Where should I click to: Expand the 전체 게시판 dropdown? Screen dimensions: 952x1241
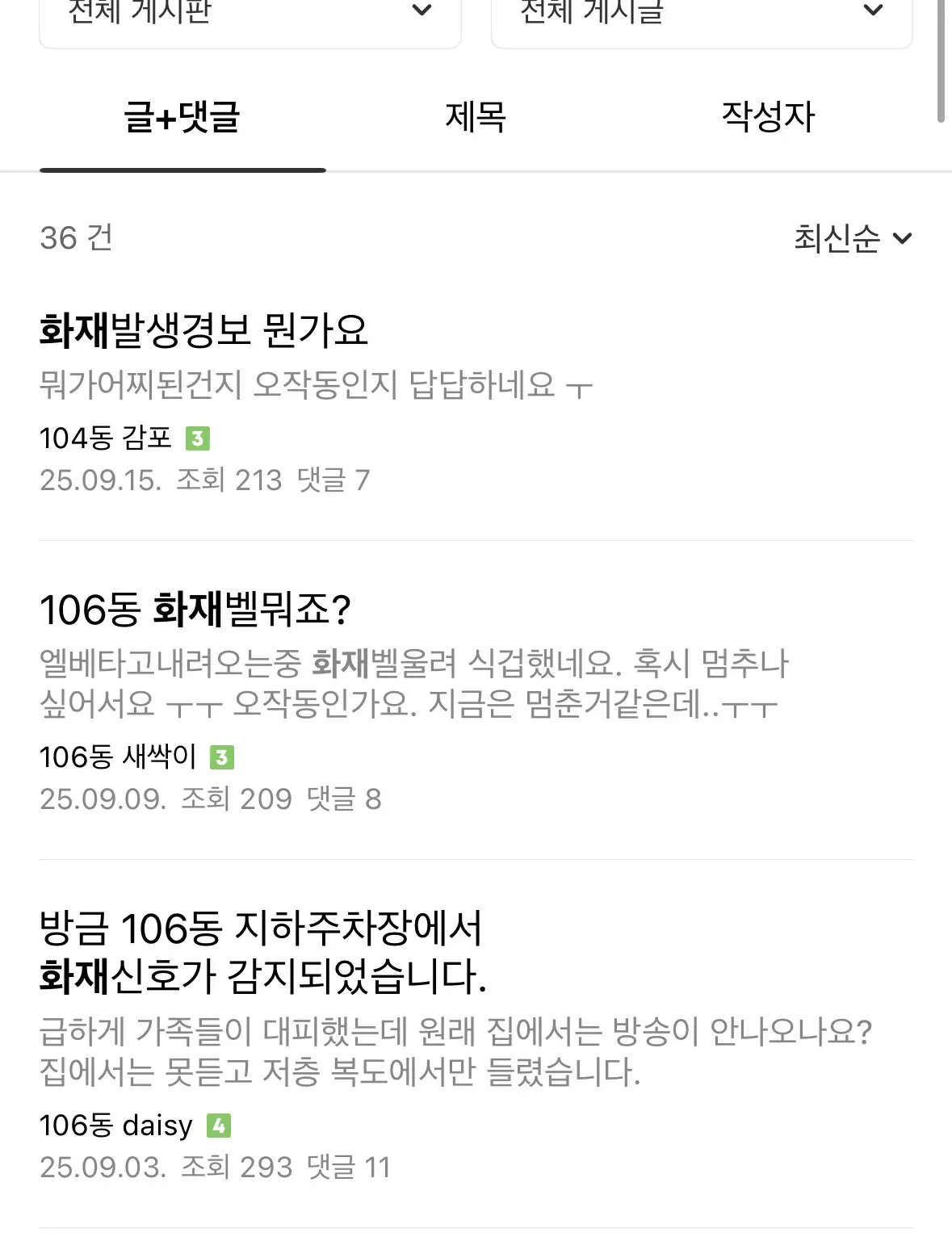click(x=250, y=16)
